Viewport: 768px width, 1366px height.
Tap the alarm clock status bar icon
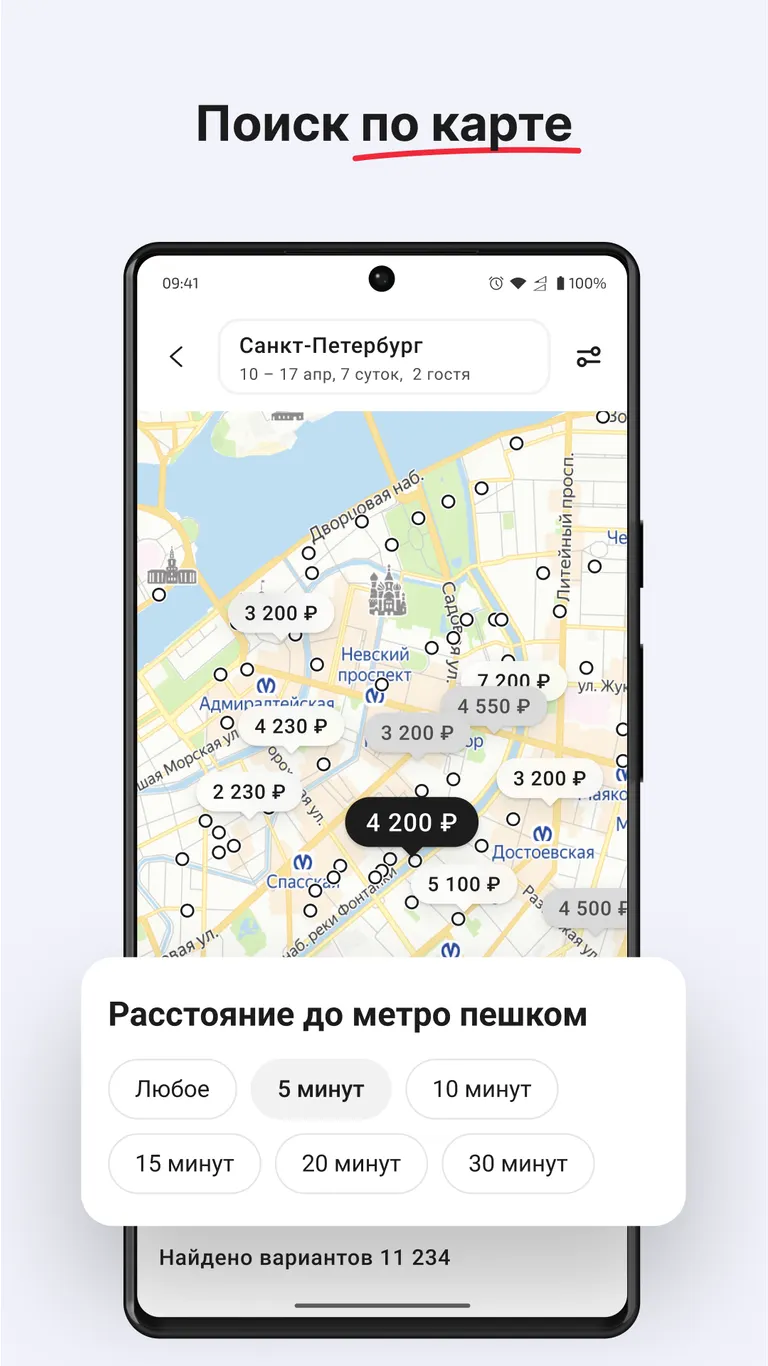point(496,282)
